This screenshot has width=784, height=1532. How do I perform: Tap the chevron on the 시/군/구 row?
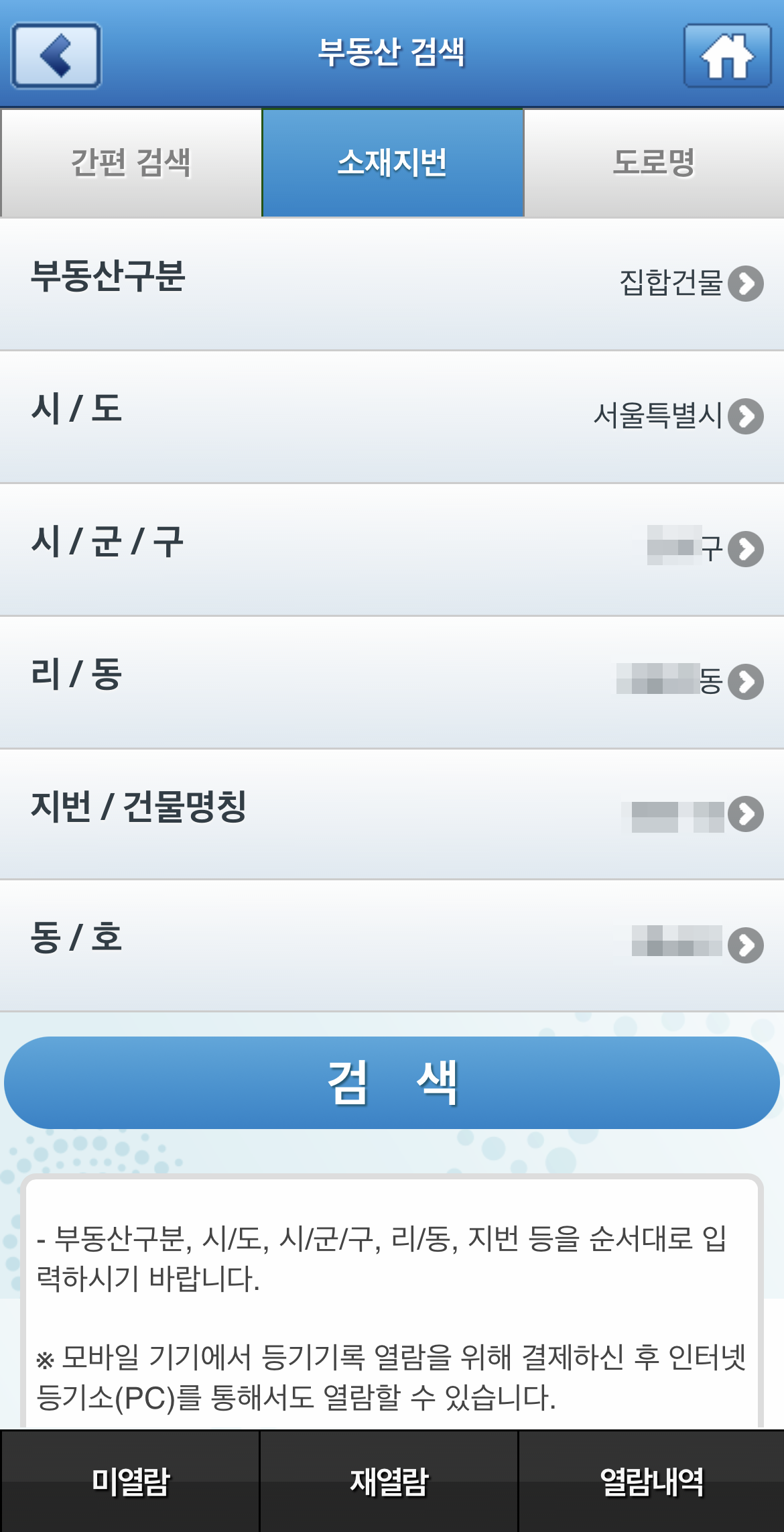pos(746,548)
